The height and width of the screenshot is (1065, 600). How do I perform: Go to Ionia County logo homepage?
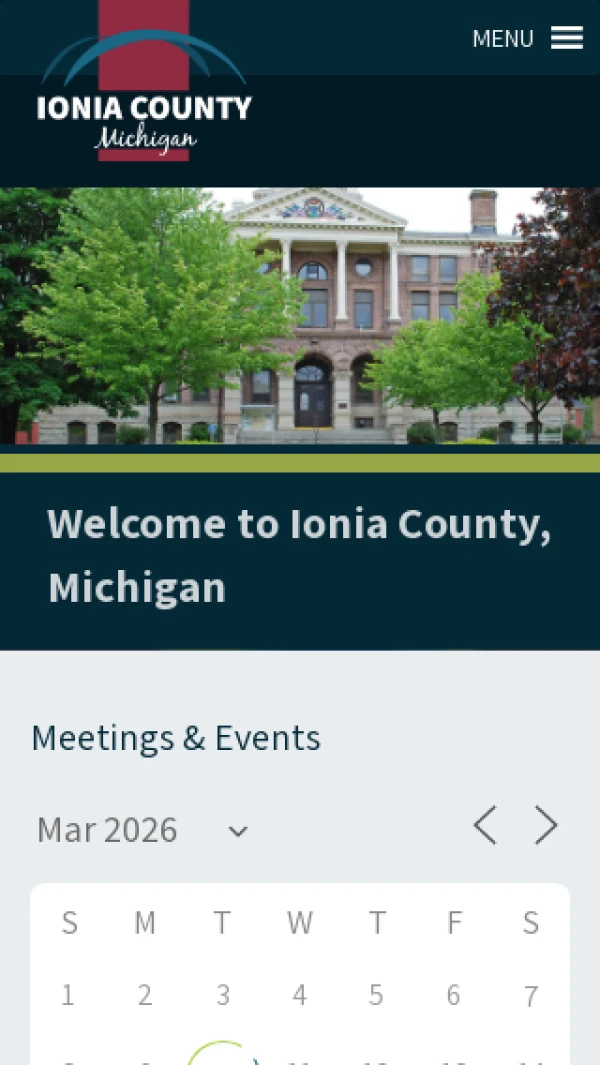click(144, 97)
